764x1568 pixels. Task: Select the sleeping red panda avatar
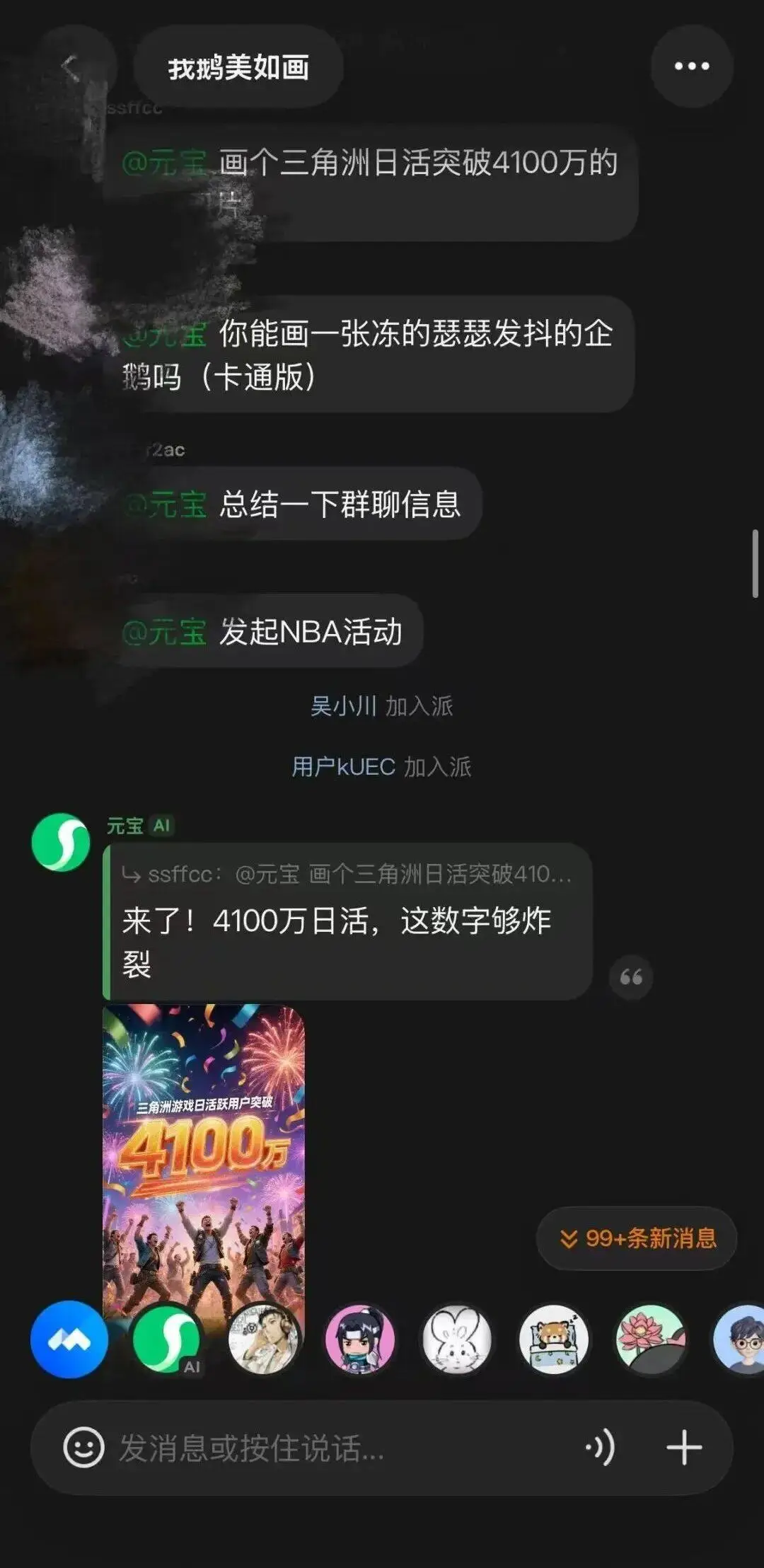pos(553,1339)
